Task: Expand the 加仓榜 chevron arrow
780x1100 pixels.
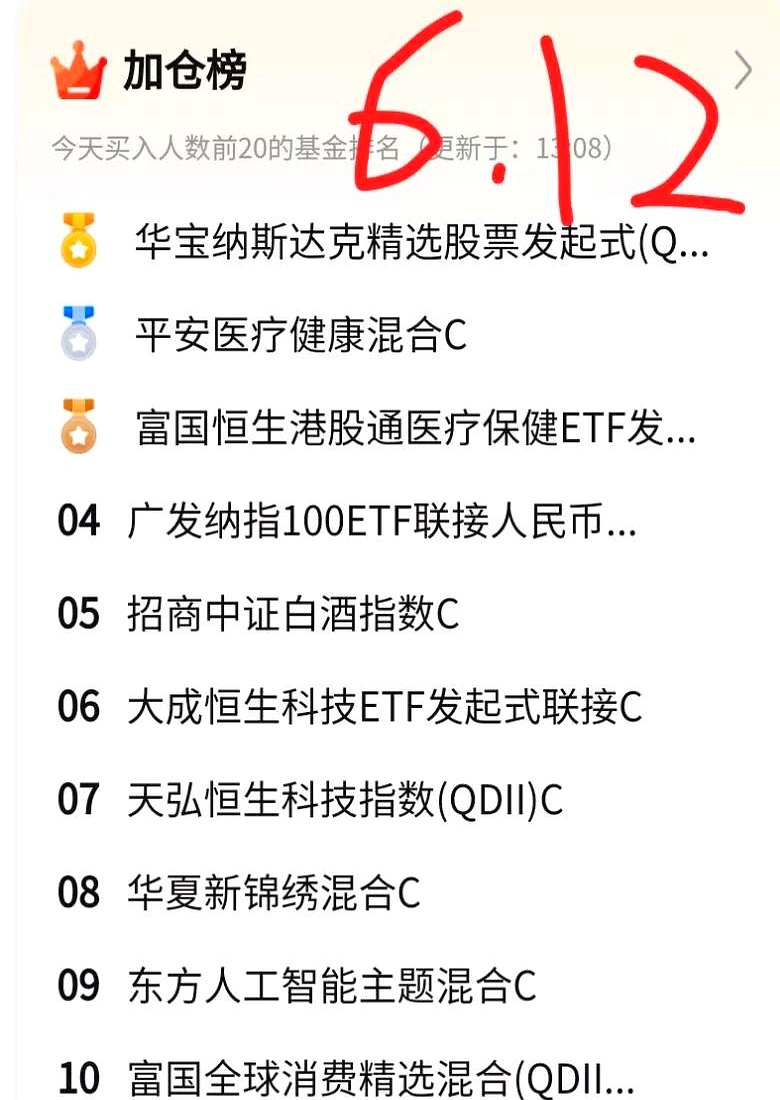Action: [742, 70]
